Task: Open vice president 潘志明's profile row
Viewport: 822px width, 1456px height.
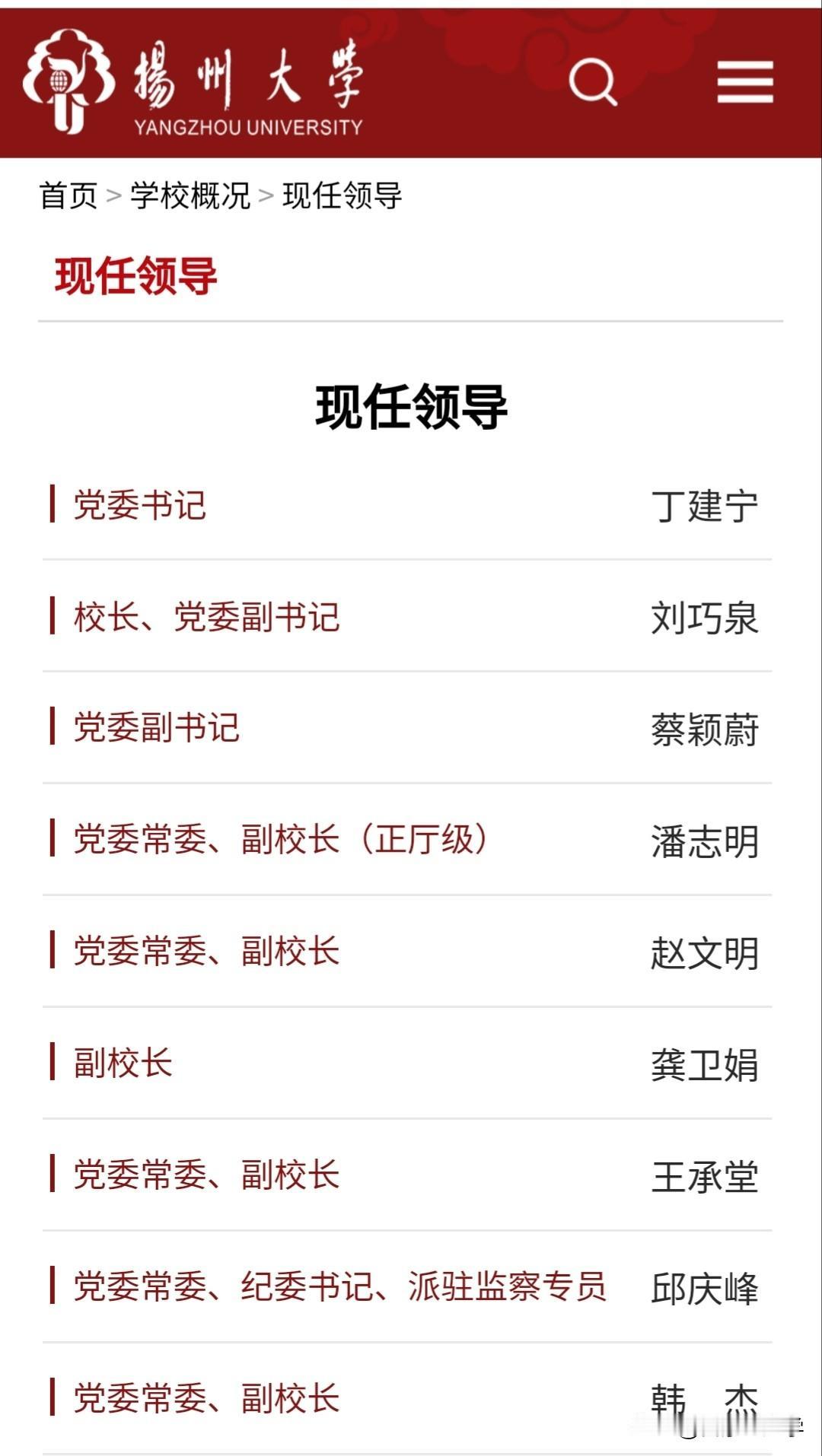Action: [706, 841]
